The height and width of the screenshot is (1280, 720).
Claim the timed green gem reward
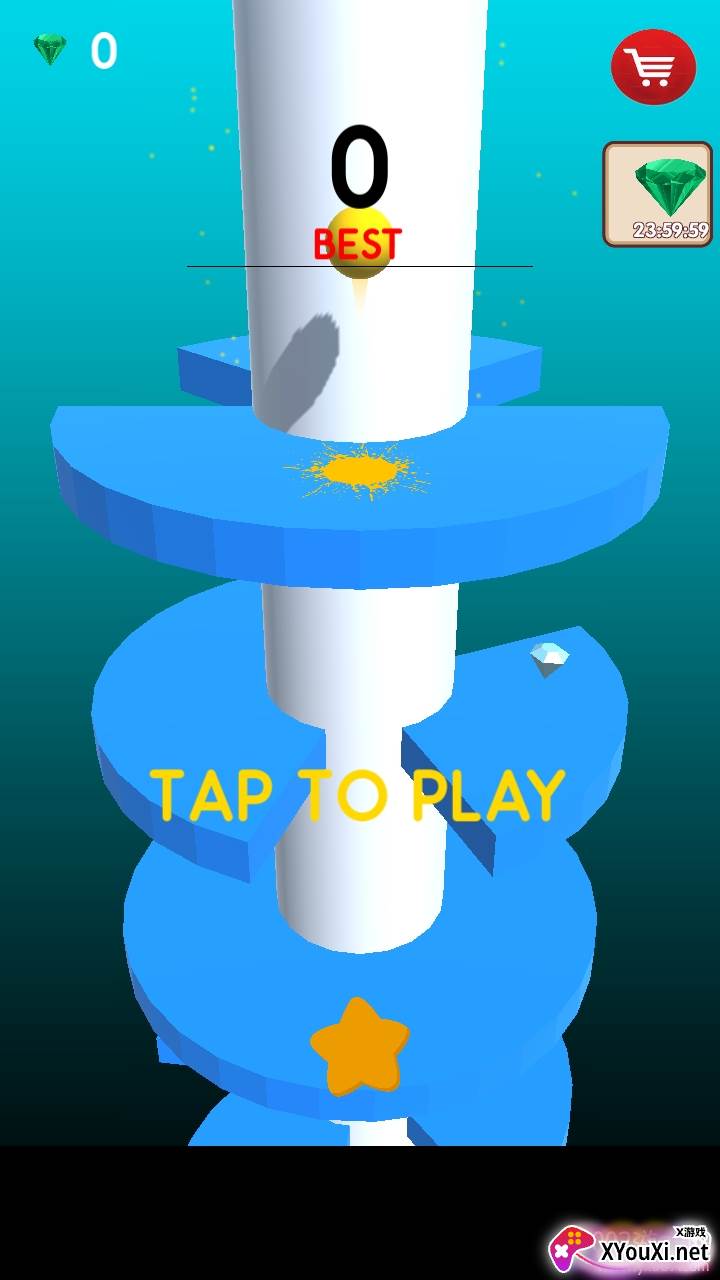657,194
